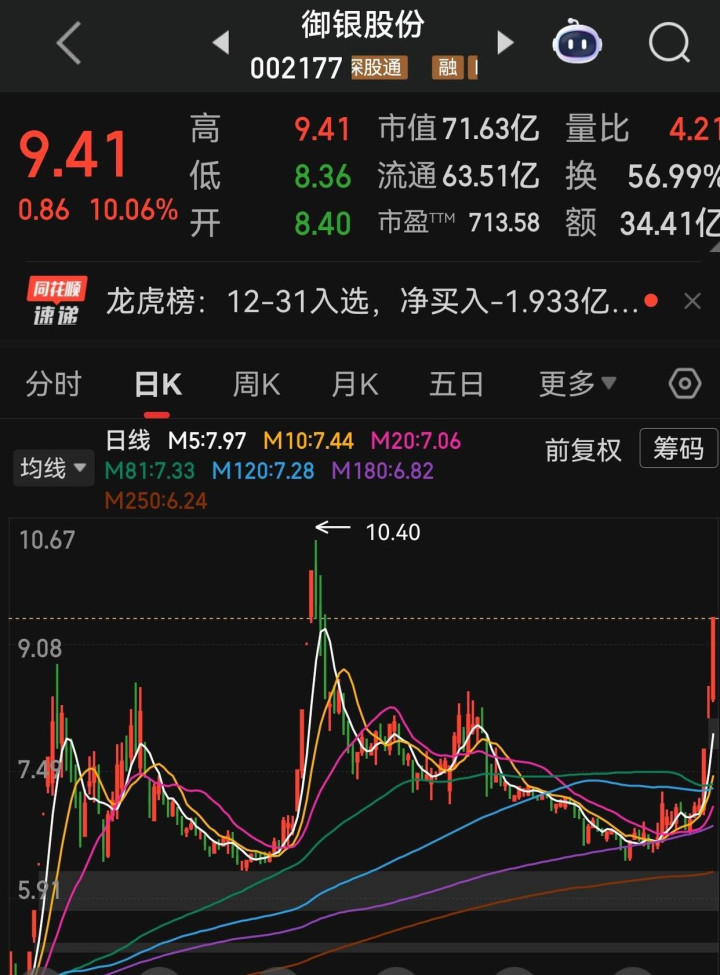Screen dimensions: 720x975
Task: Dismiss the 龙虎榜 news banner
Action: (x=692, y=302)
